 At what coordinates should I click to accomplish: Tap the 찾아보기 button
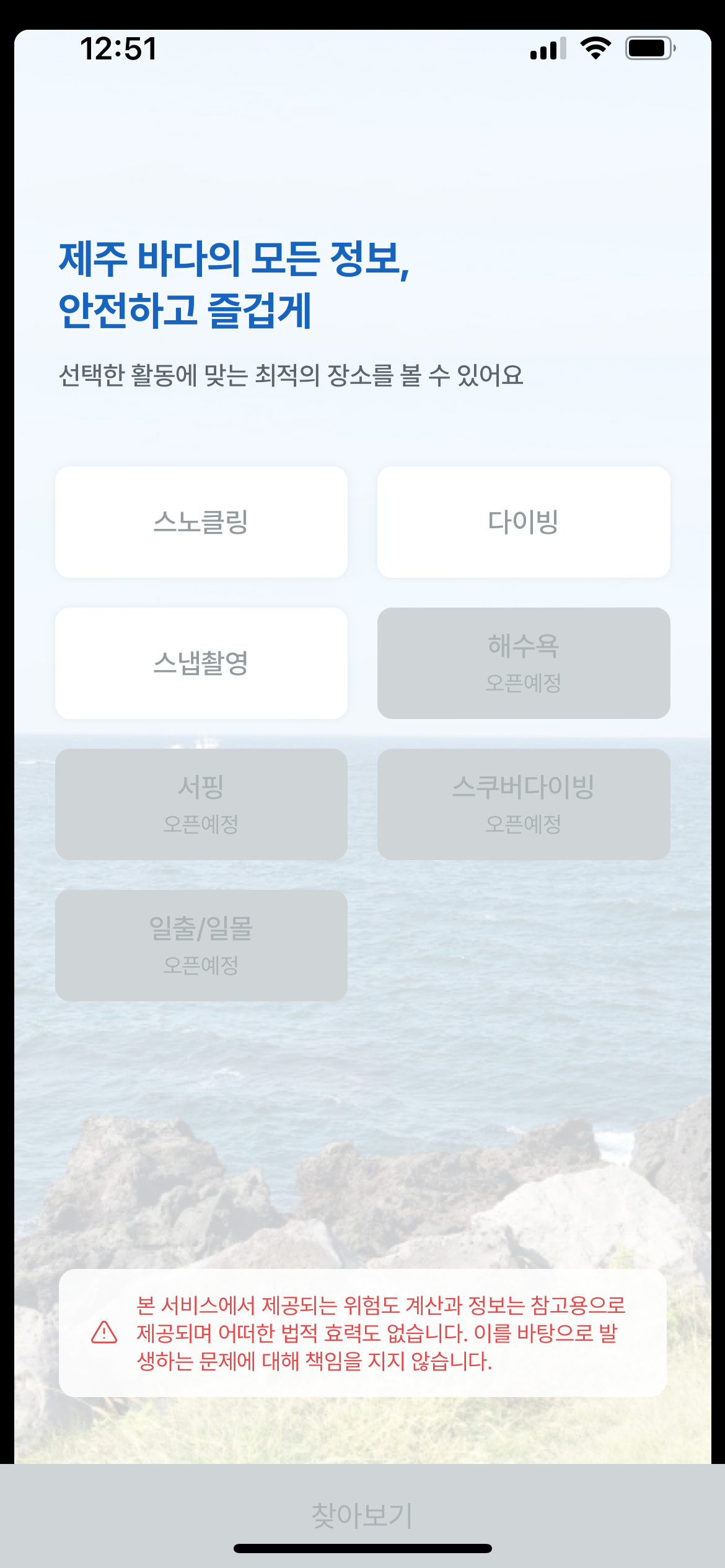[x=362, y=1515]
